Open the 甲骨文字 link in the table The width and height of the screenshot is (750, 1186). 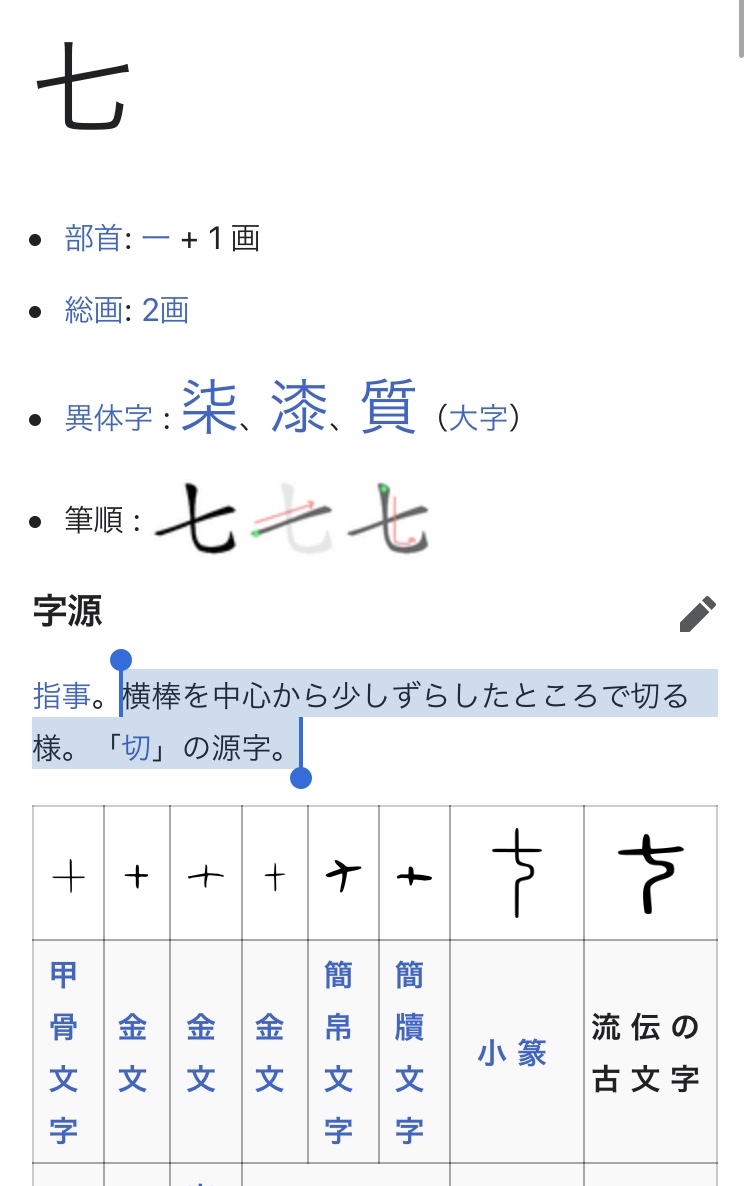click(x=64, y=1052)
